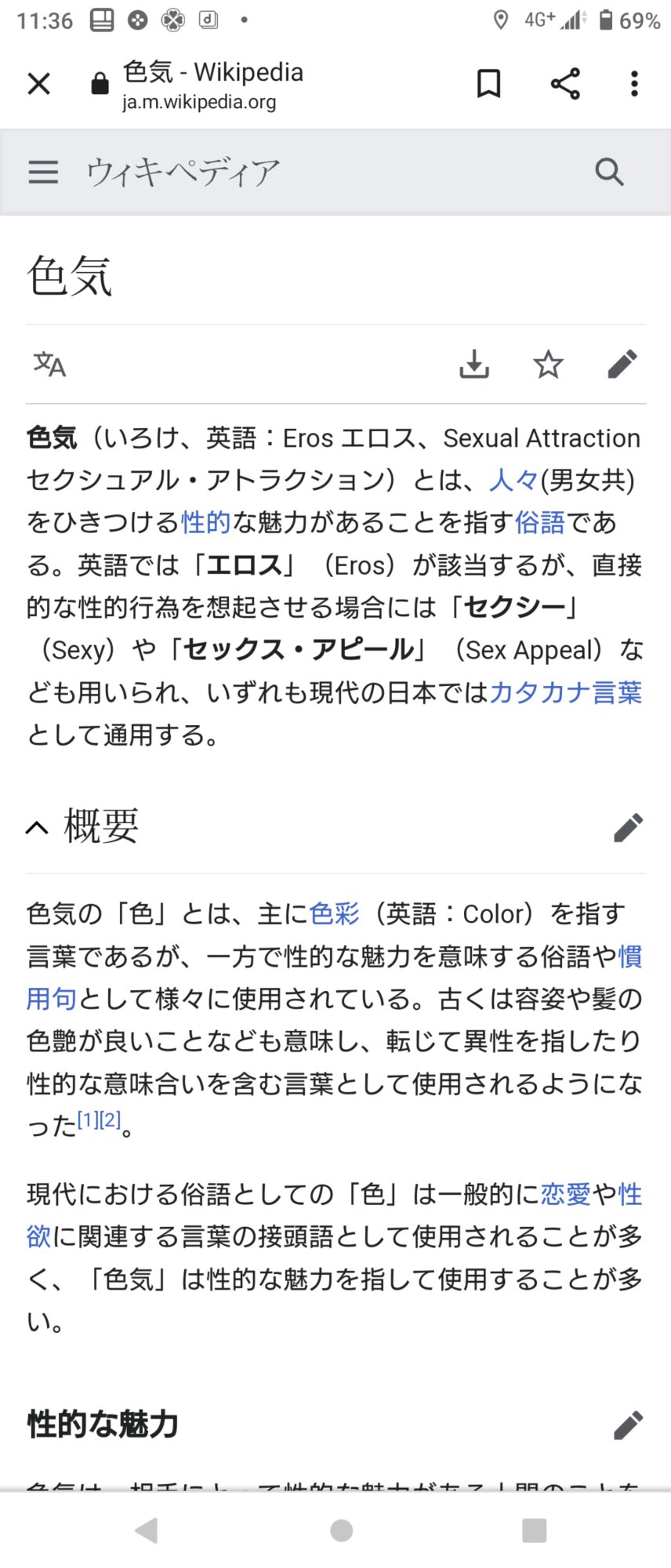The image size is (671, 1568).
Task: Change the article language
Action: click(49, 365)
